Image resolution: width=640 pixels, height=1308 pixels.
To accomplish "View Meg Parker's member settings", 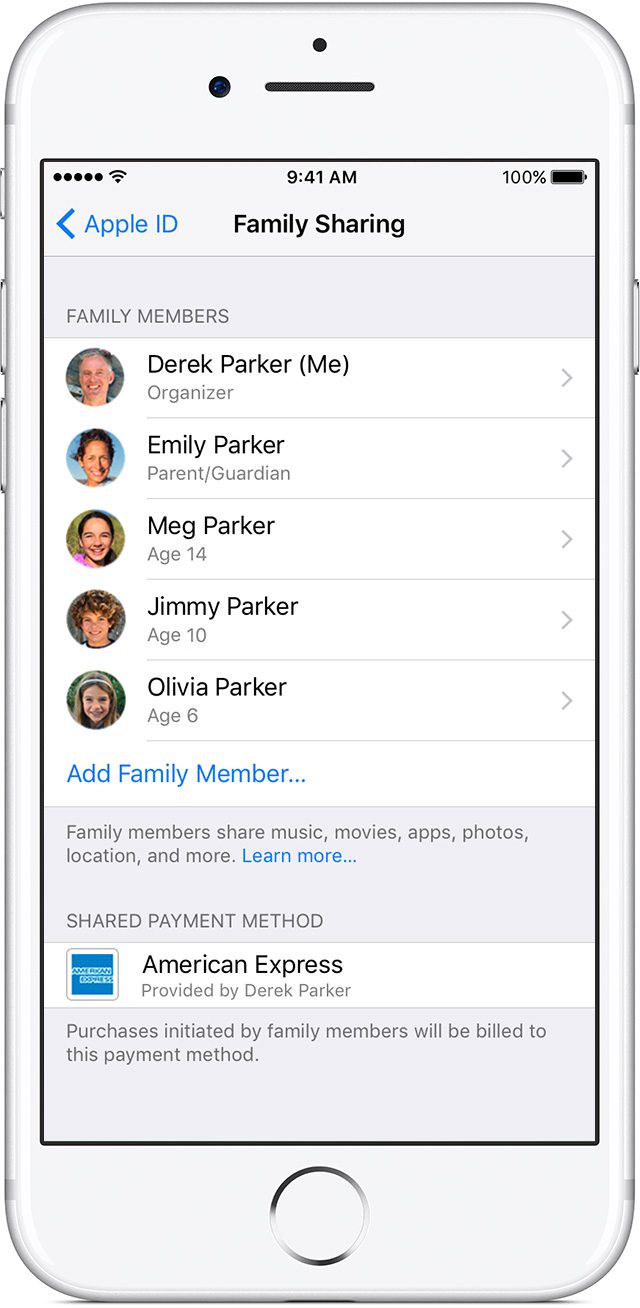I will [318, 539].
